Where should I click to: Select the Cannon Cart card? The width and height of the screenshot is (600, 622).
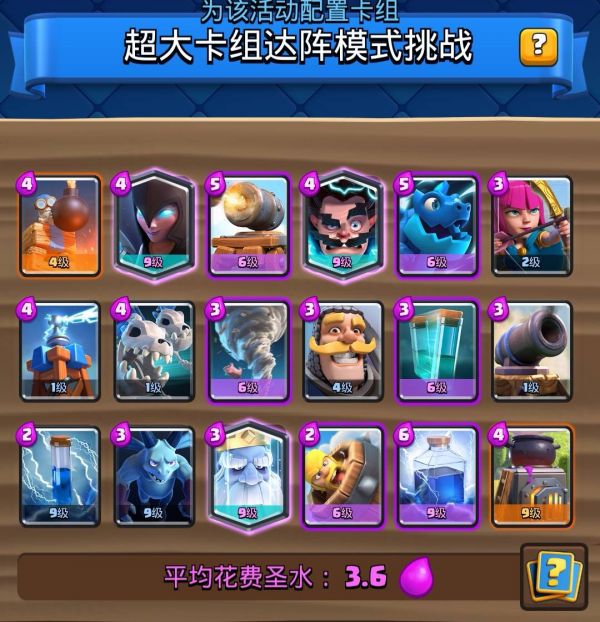(x=250, y=227)
